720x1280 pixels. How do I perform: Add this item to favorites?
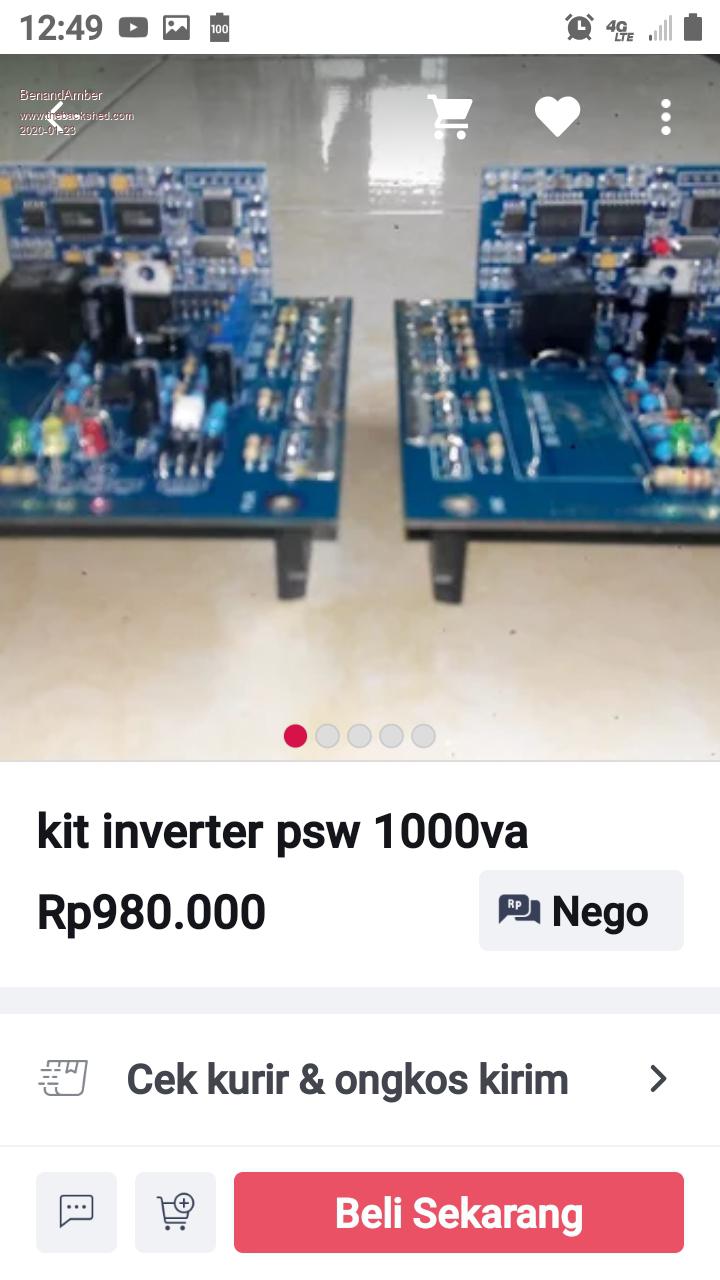[557, 117]
